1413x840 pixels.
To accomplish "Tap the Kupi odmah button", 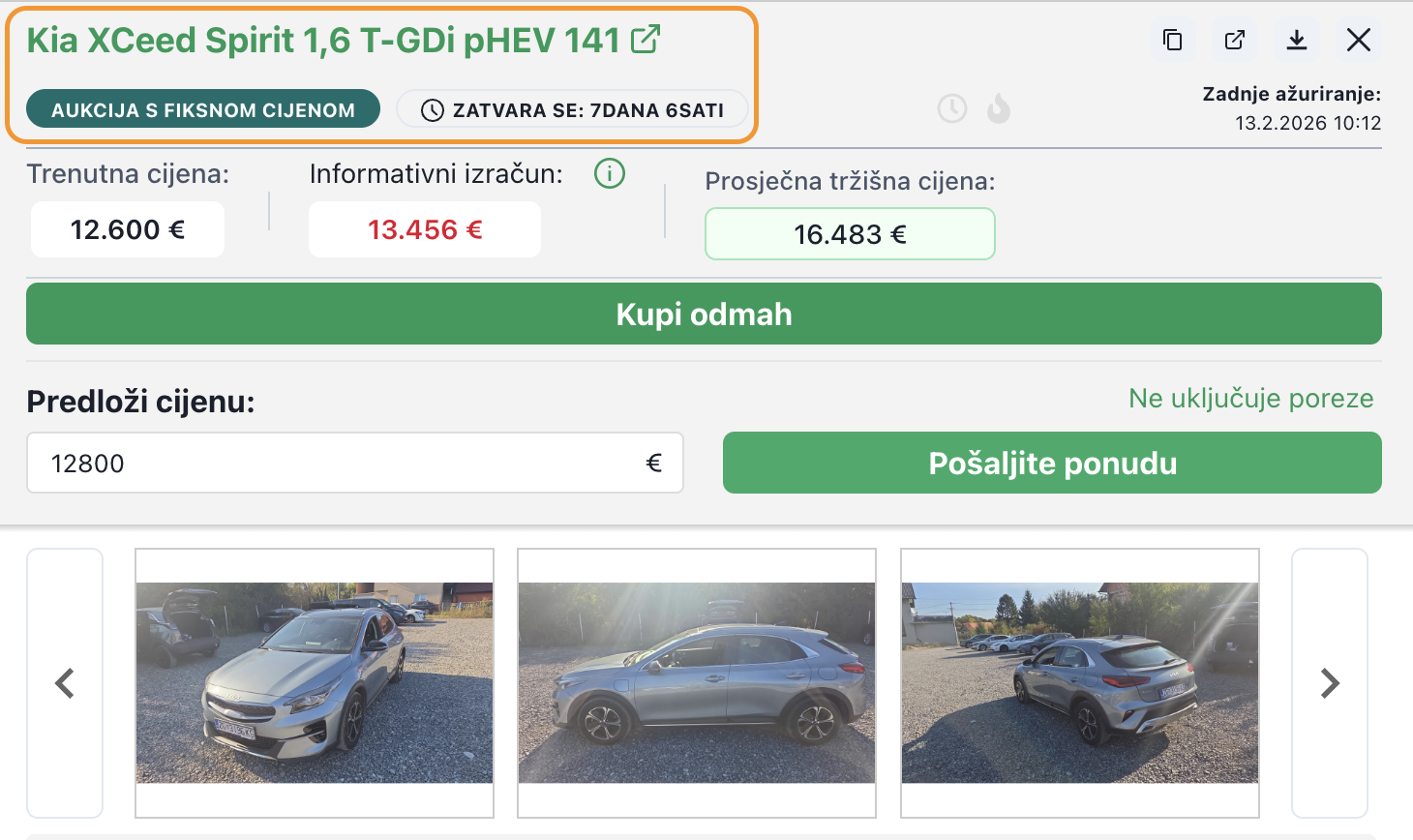I will coord(704,315).
